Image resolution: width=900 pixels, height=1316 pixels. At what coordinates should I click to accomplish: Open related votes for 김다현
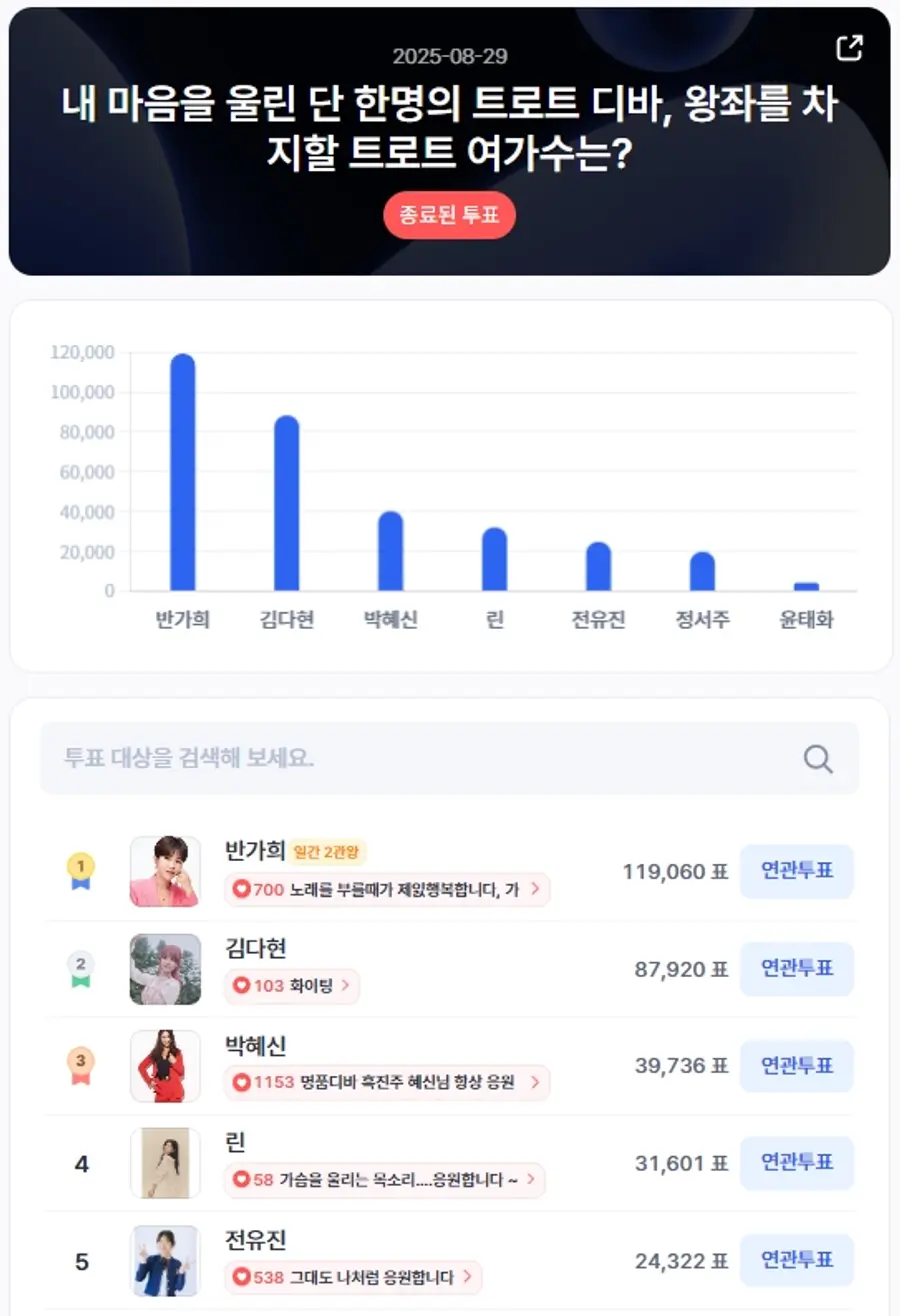click(796, 968)
